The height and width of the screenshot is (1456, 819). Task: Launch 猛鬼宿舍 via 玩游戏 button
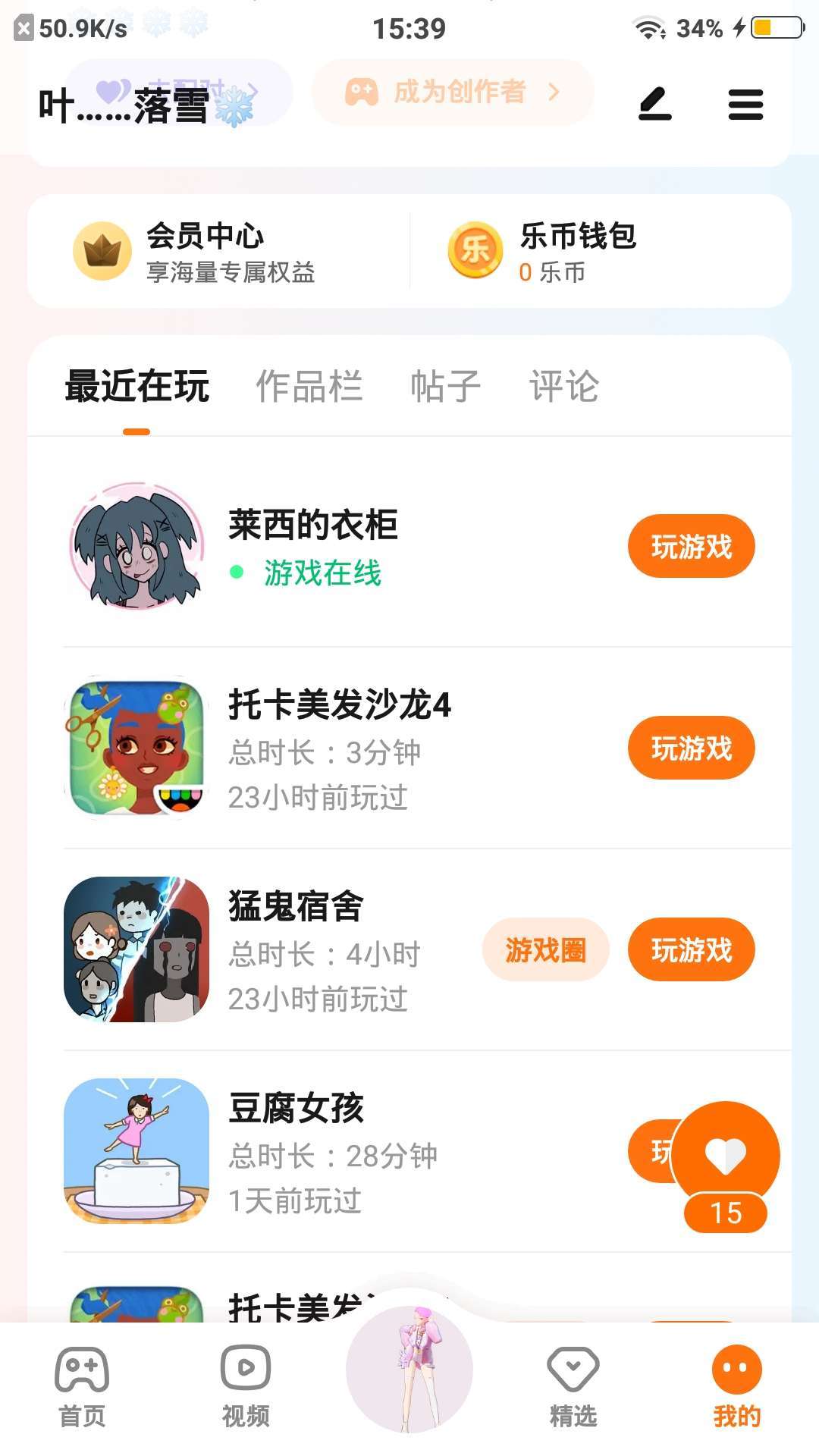tap(691, 949)
